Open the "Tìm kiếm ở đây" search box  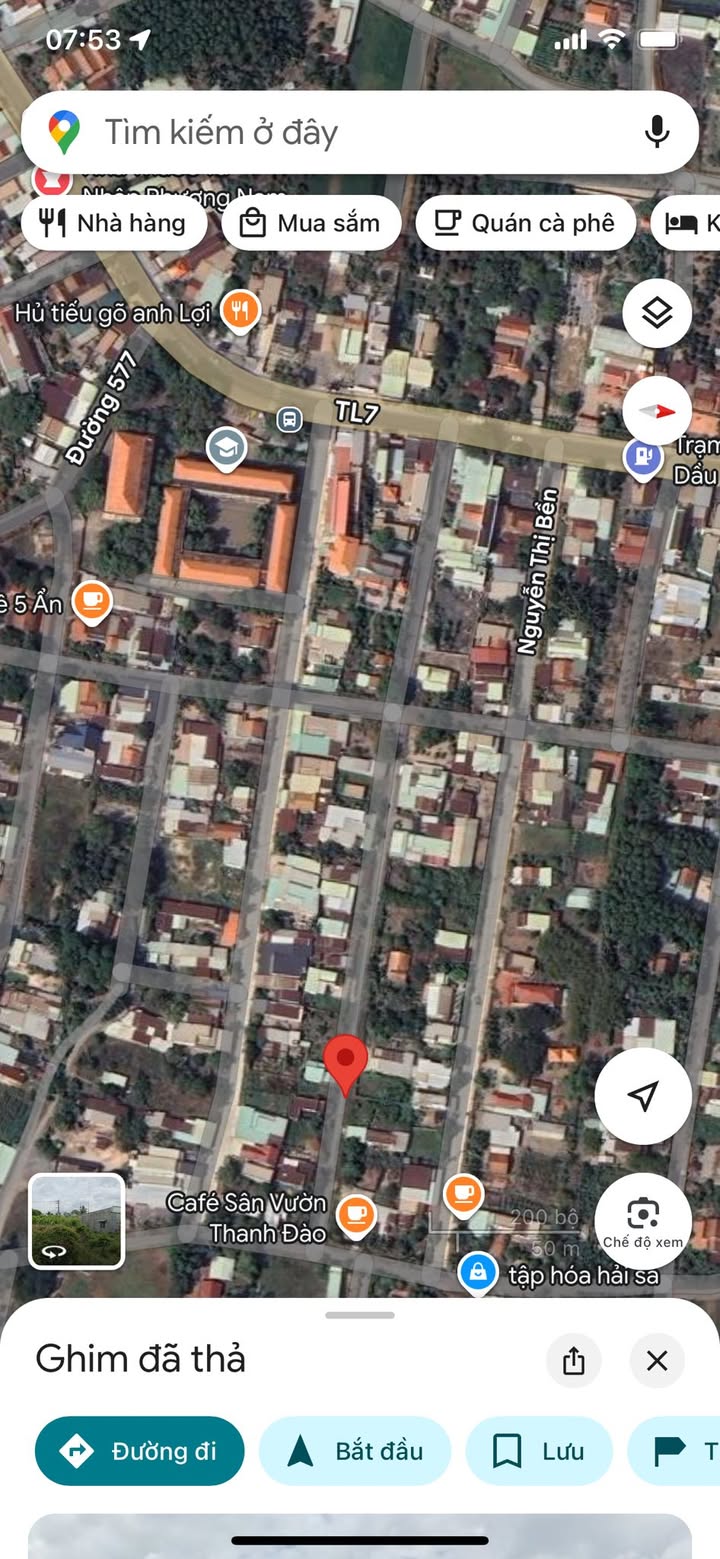click(x=360, y=132)
